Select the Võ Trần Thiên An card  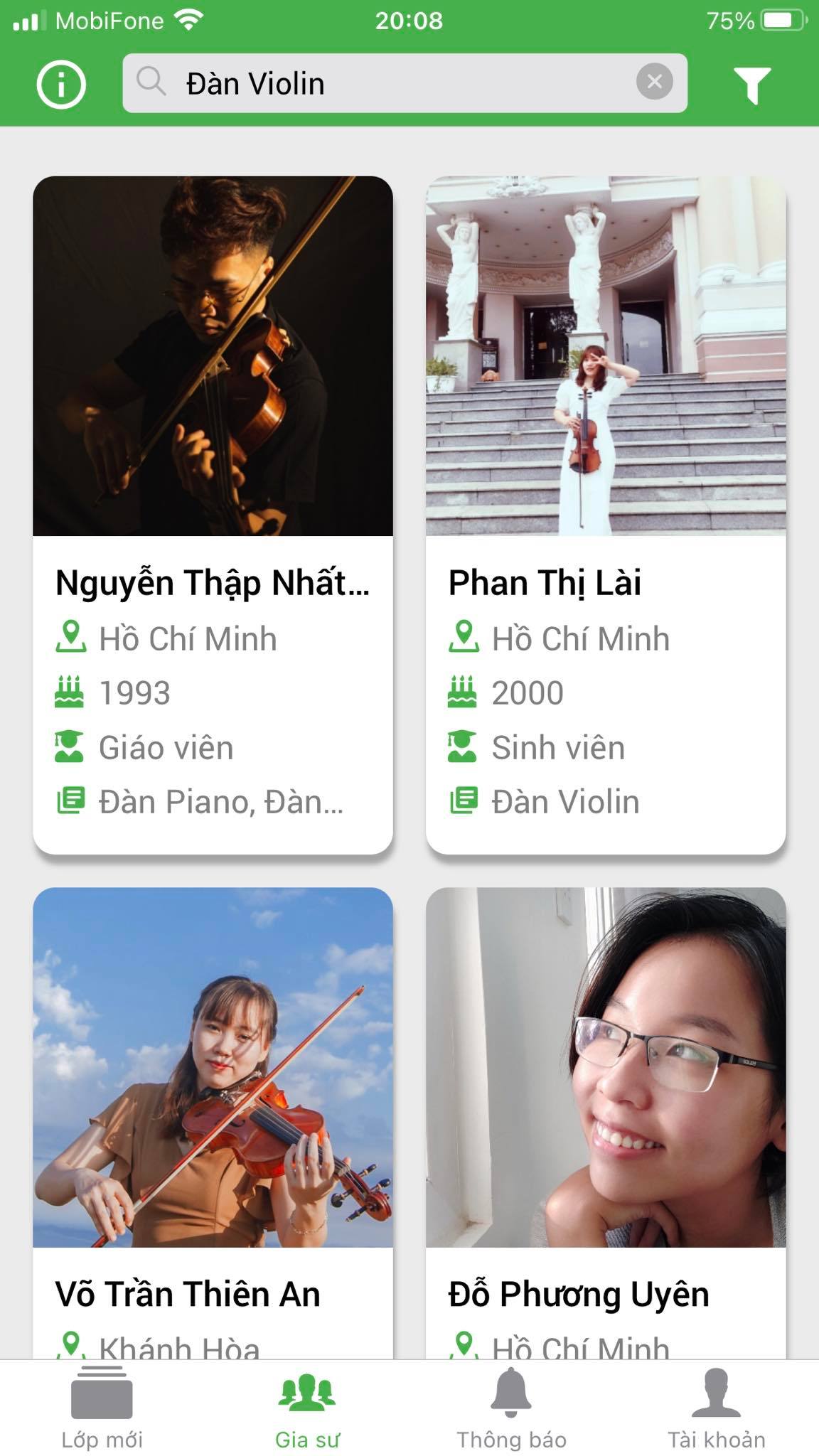click(213, 1123)
